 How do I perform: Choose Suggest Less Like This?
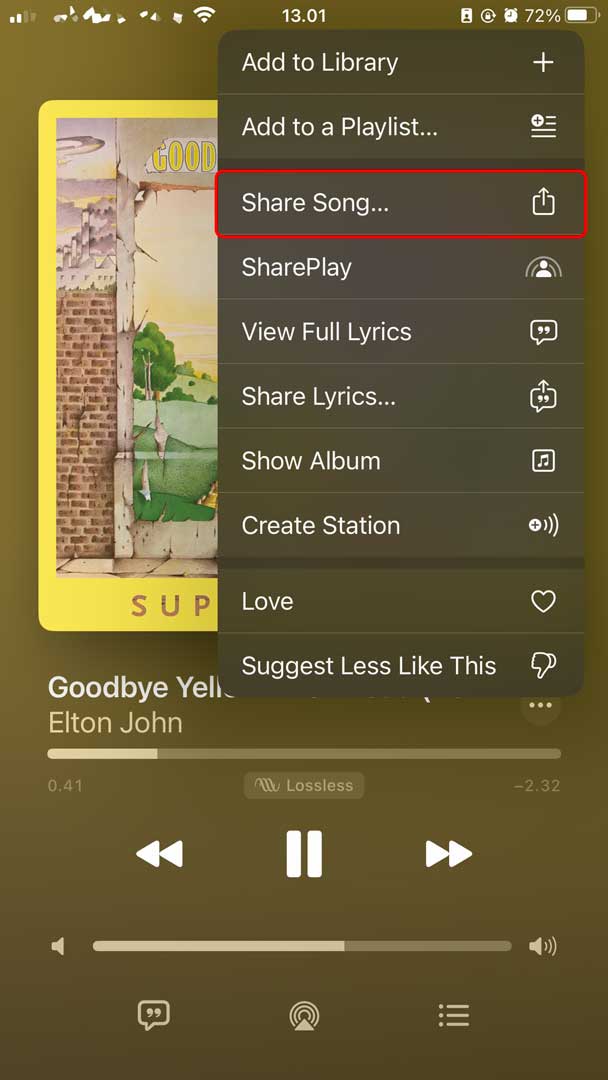tap(400, 665)
